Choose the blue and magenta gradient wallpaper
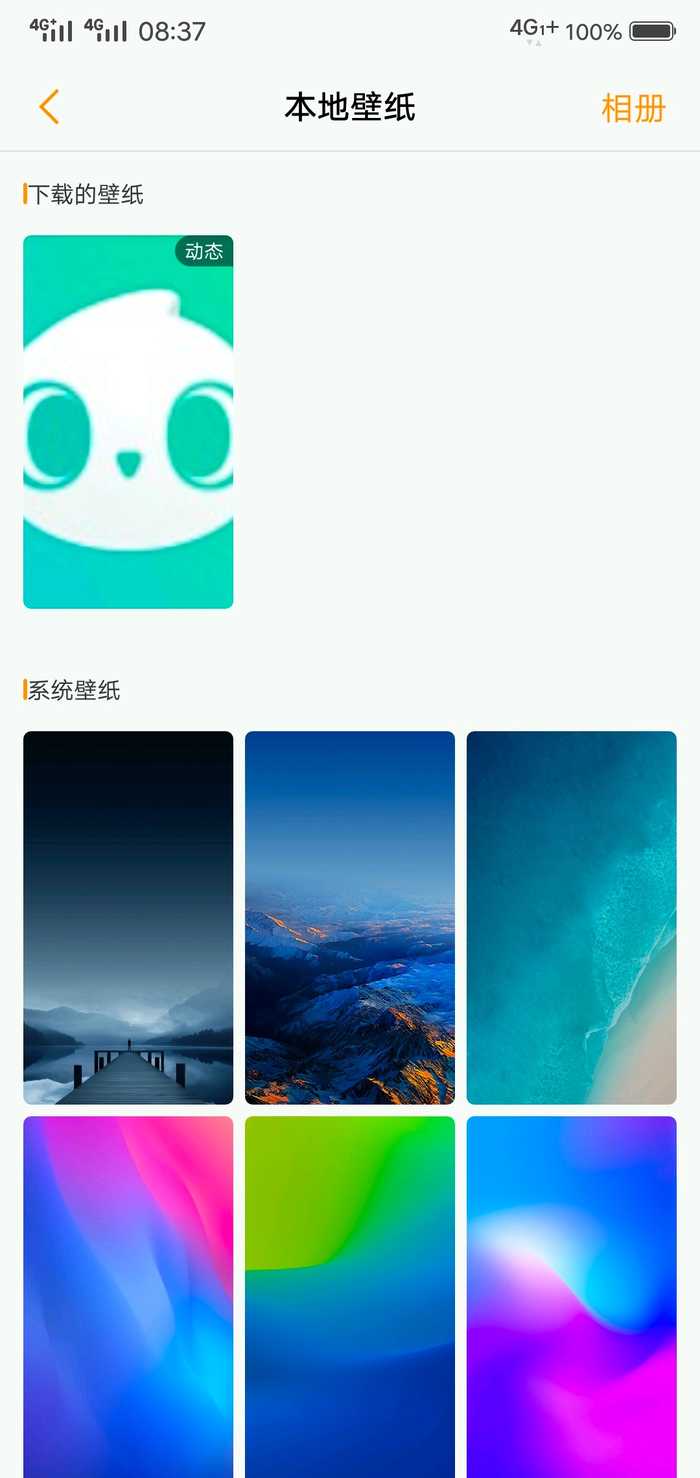Viewport: 700px width, 1478px height. coord(571,1296)
